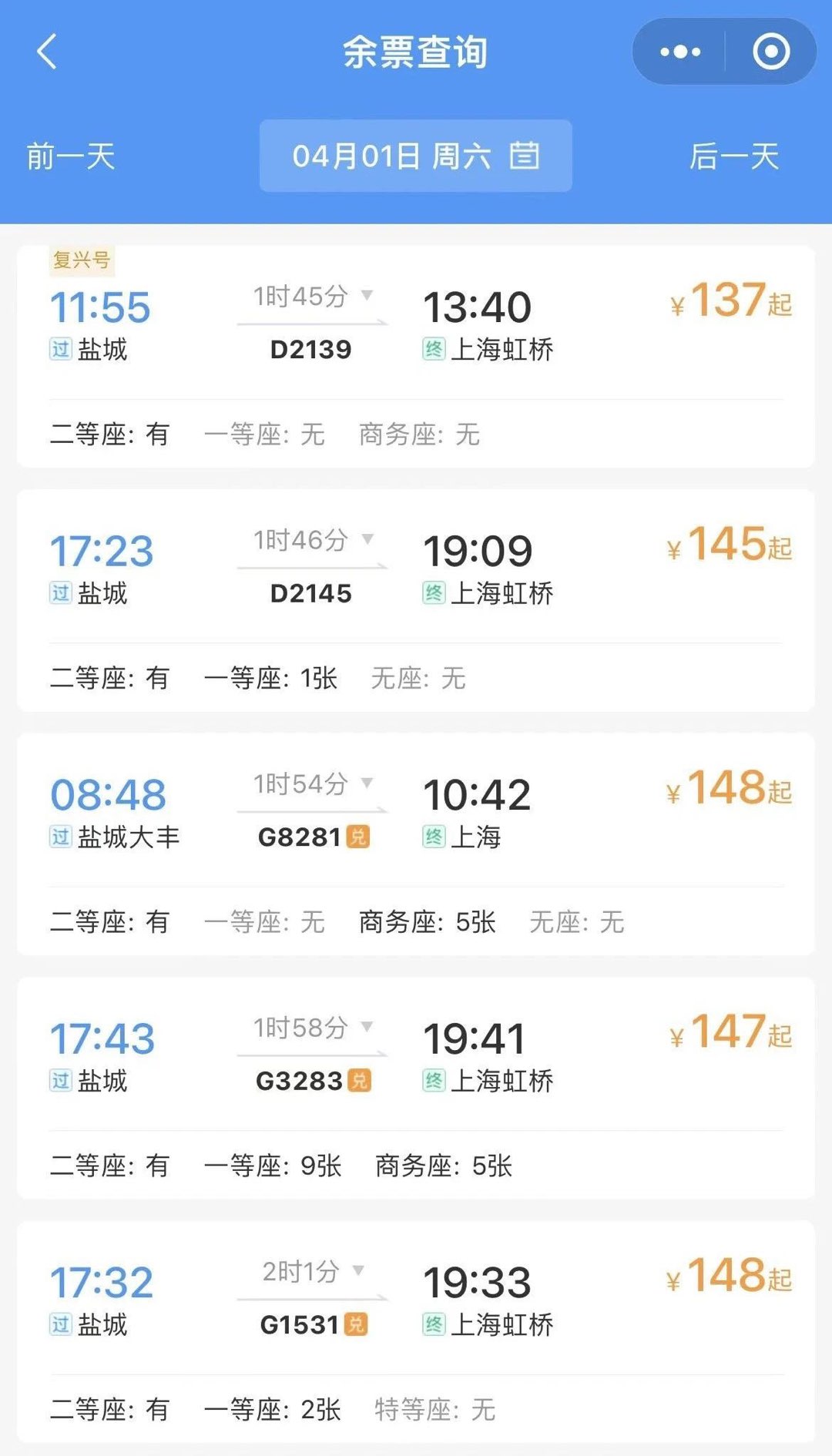Image resolution: width=832 pixels, height=1456 pixels.
Task: Expand stop list for 1时45分 on D2139
Action: [x=313, y=297]
